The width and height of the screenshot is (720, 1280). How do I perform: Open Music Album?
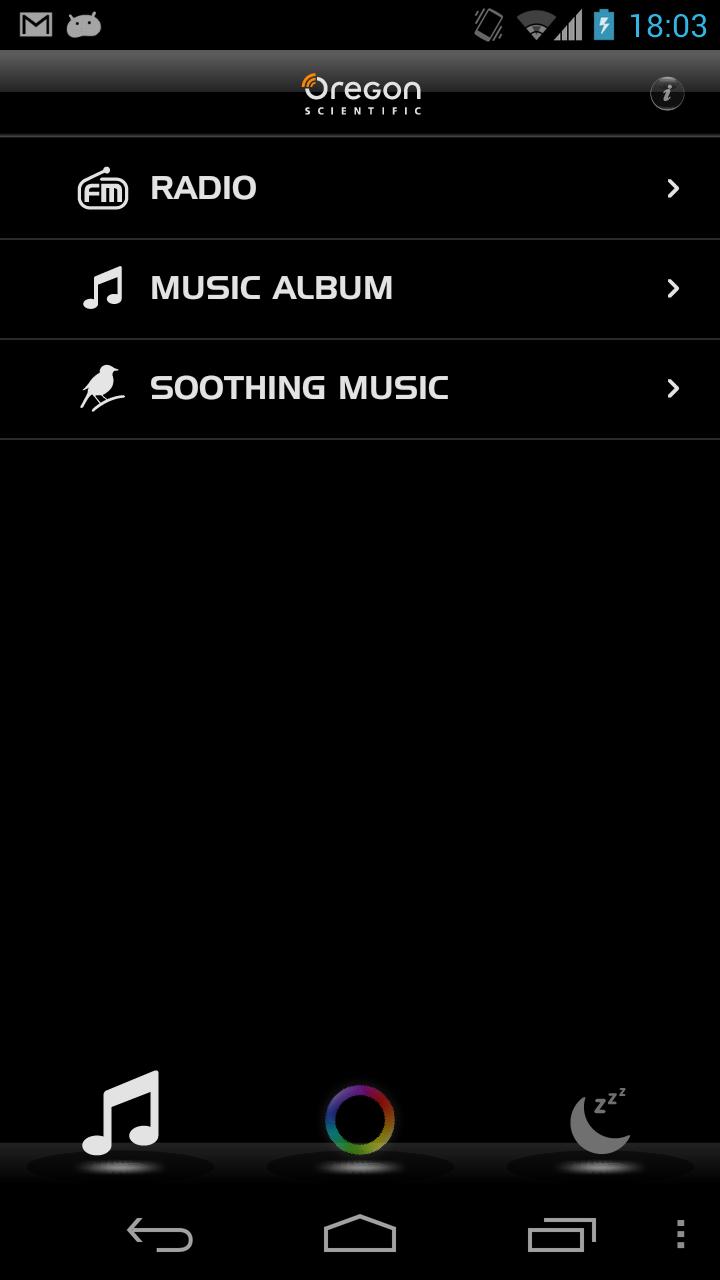click(x=360, y=288)
